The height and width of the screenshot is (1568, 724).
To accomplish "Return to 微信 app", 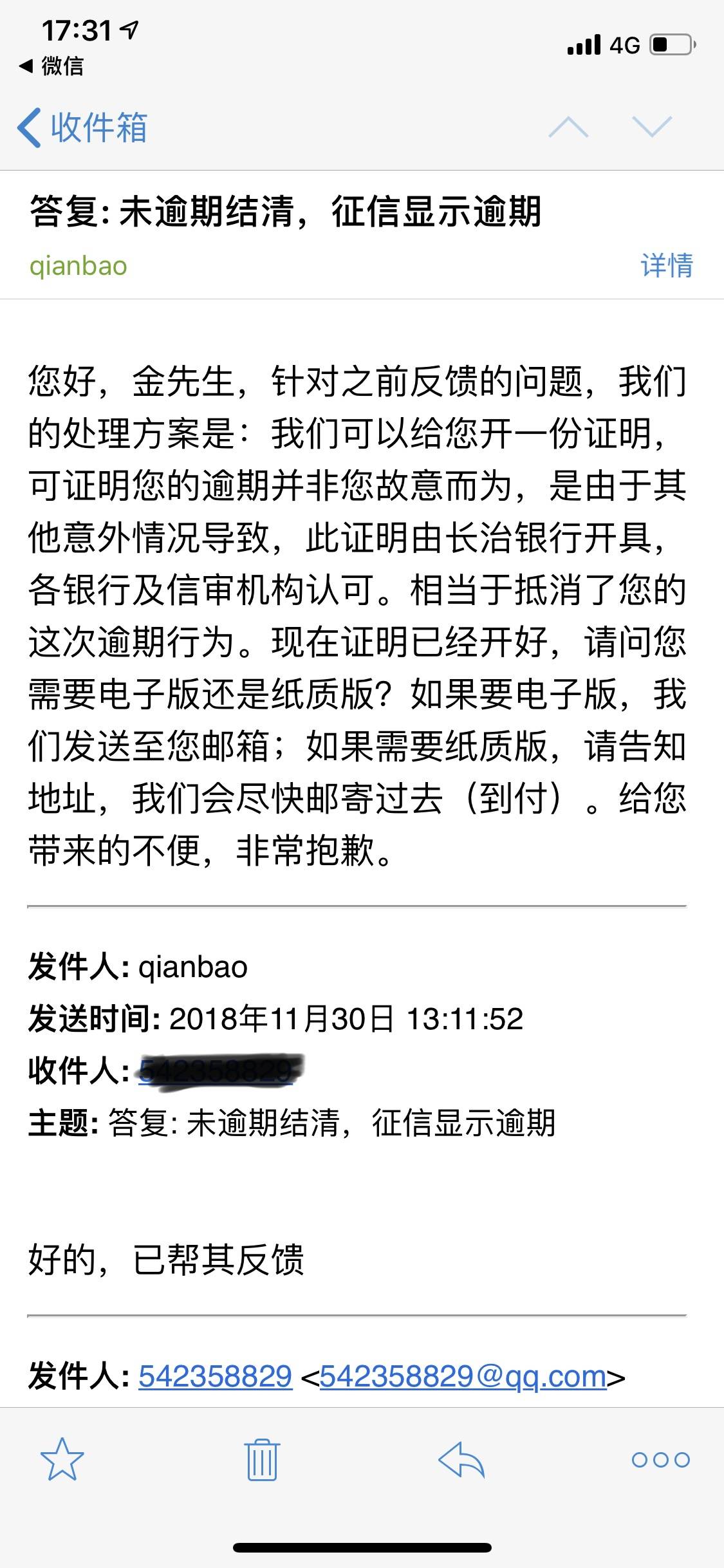I will [x=51, y=66].
